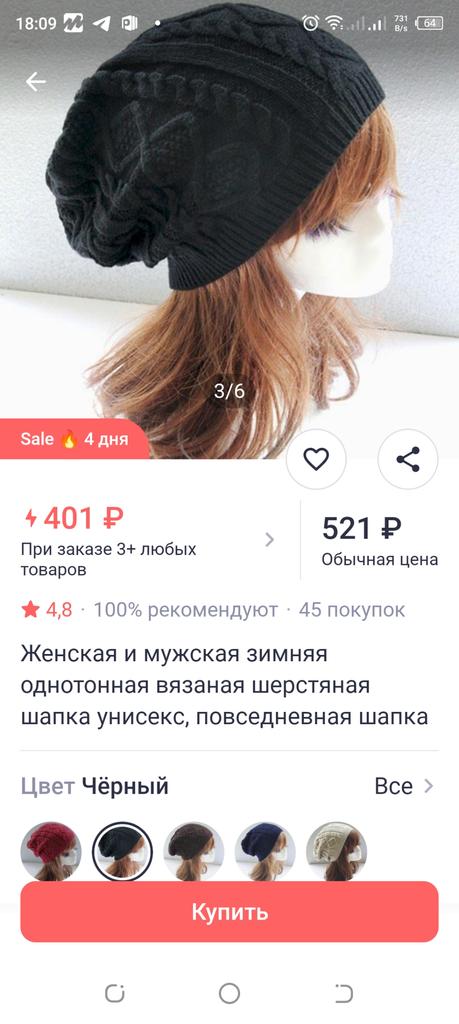Share this product listing
Image resolution: width=459 pixels, height=1024 pixels.
408,459
